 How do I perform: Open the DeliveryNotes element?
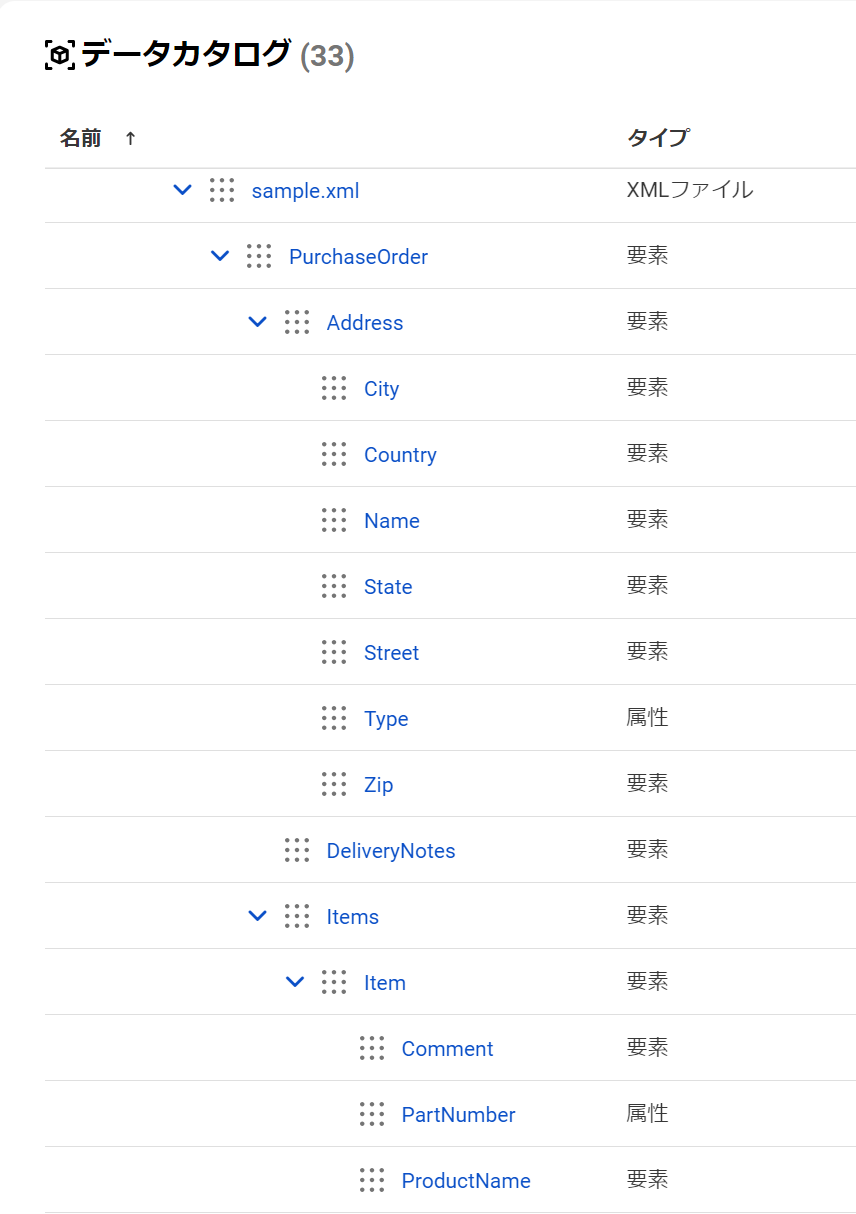pos(391,851)
